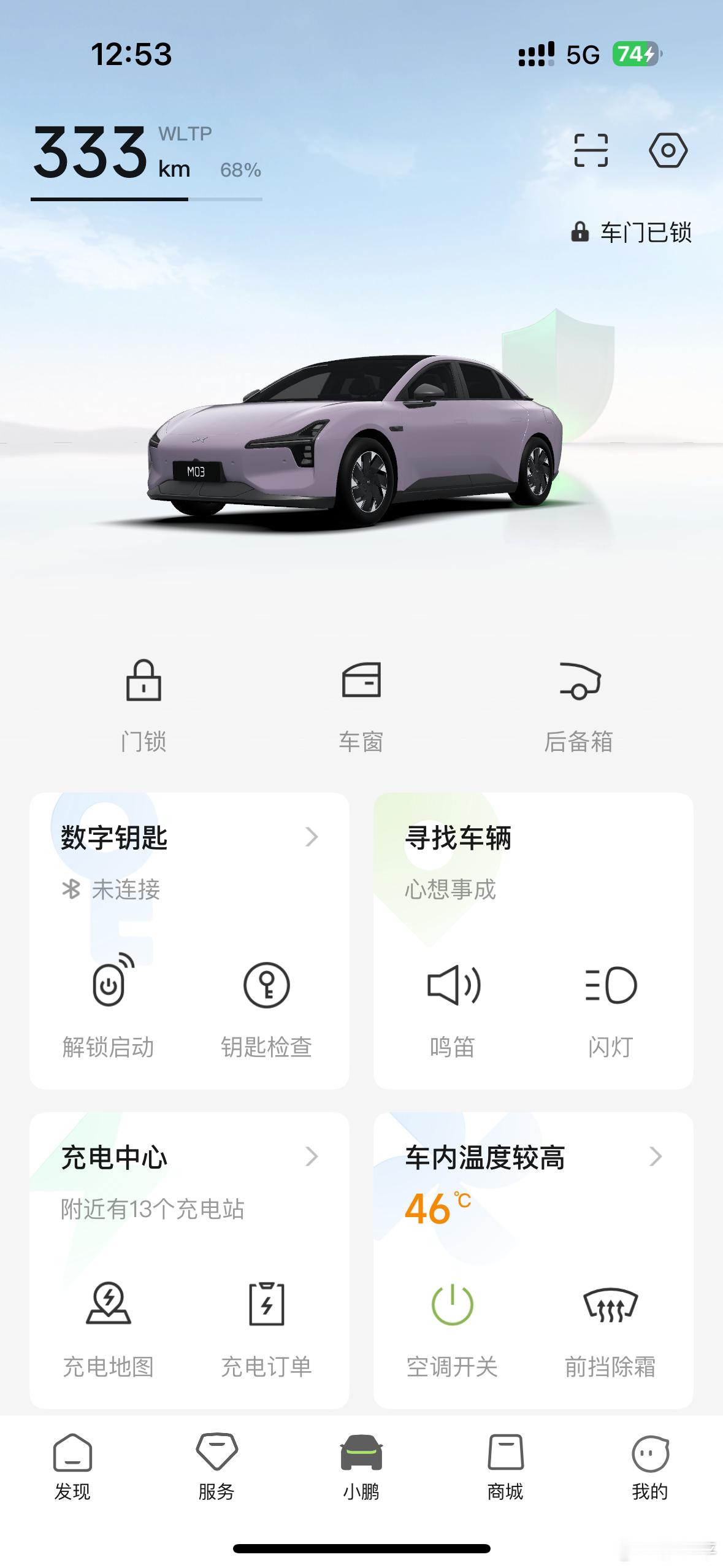Open the scan QR code icon

click(591, 150)
